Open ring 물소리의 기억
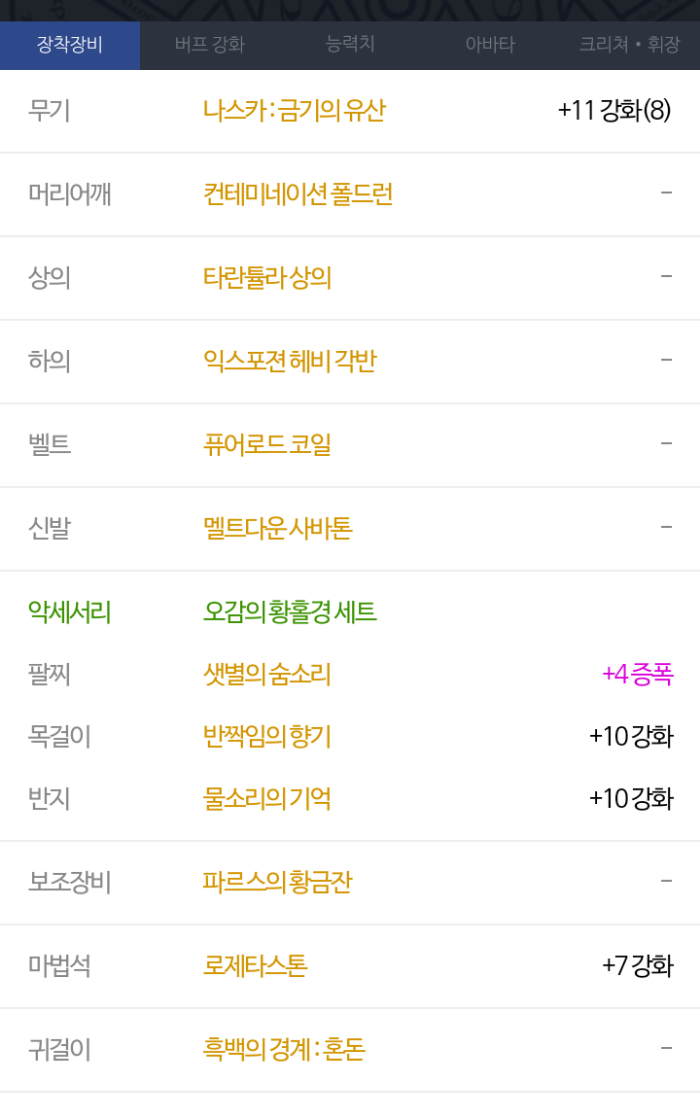 pos(266,799)
